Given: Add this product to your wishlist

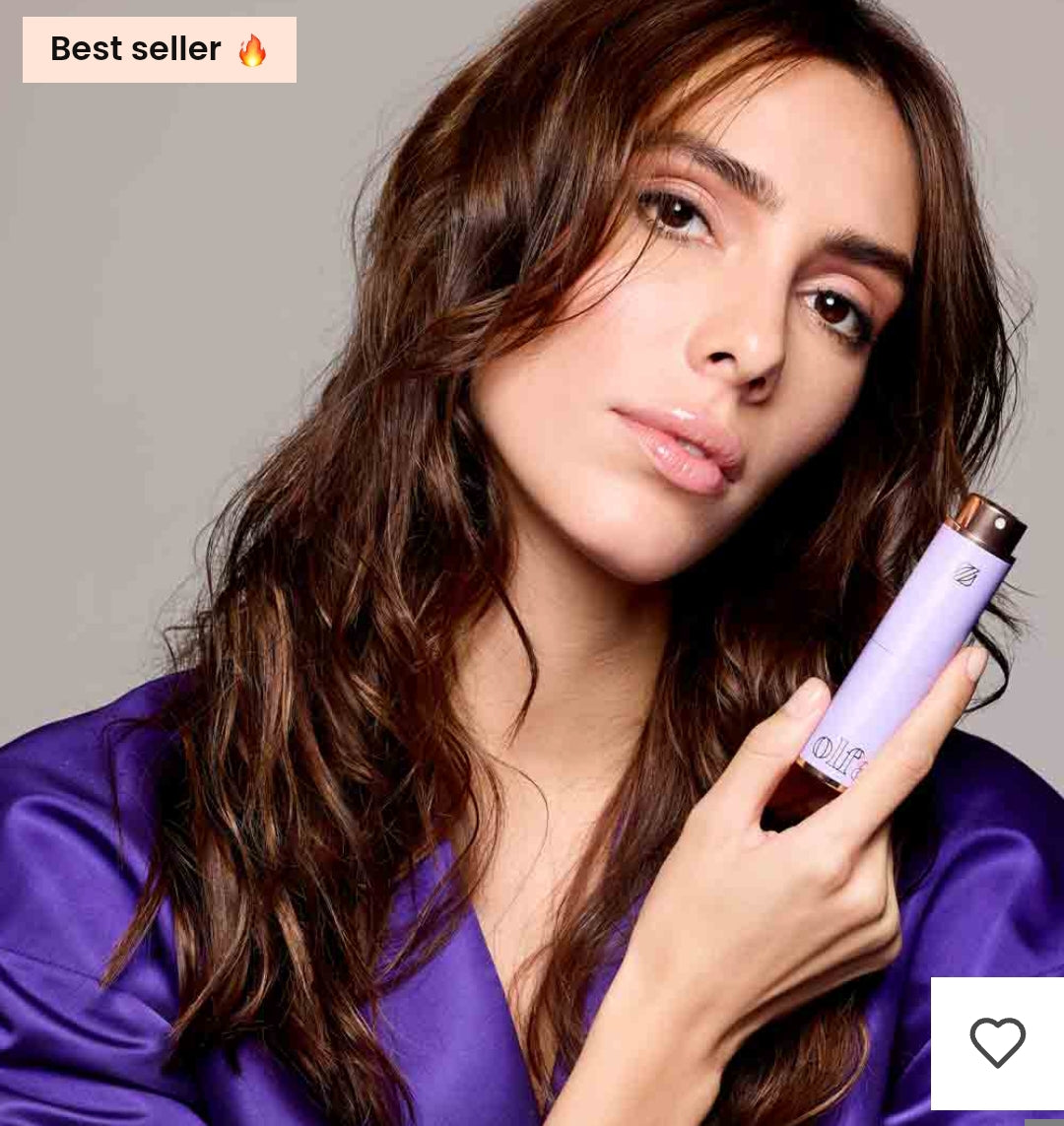Looking at the screenshot, I should [x=997, y=1042].
